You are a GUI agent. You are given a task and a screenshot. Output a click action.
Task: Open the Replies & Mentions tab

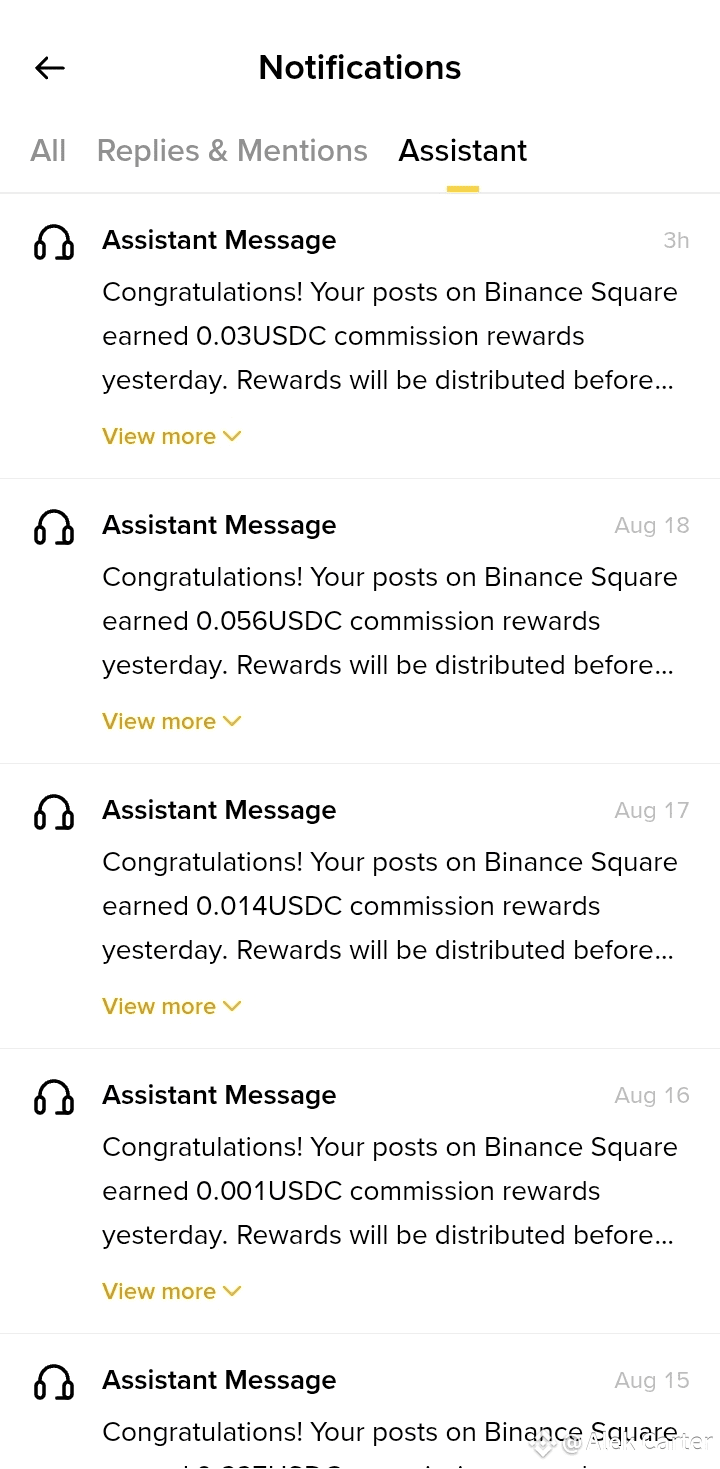[232, 151]
